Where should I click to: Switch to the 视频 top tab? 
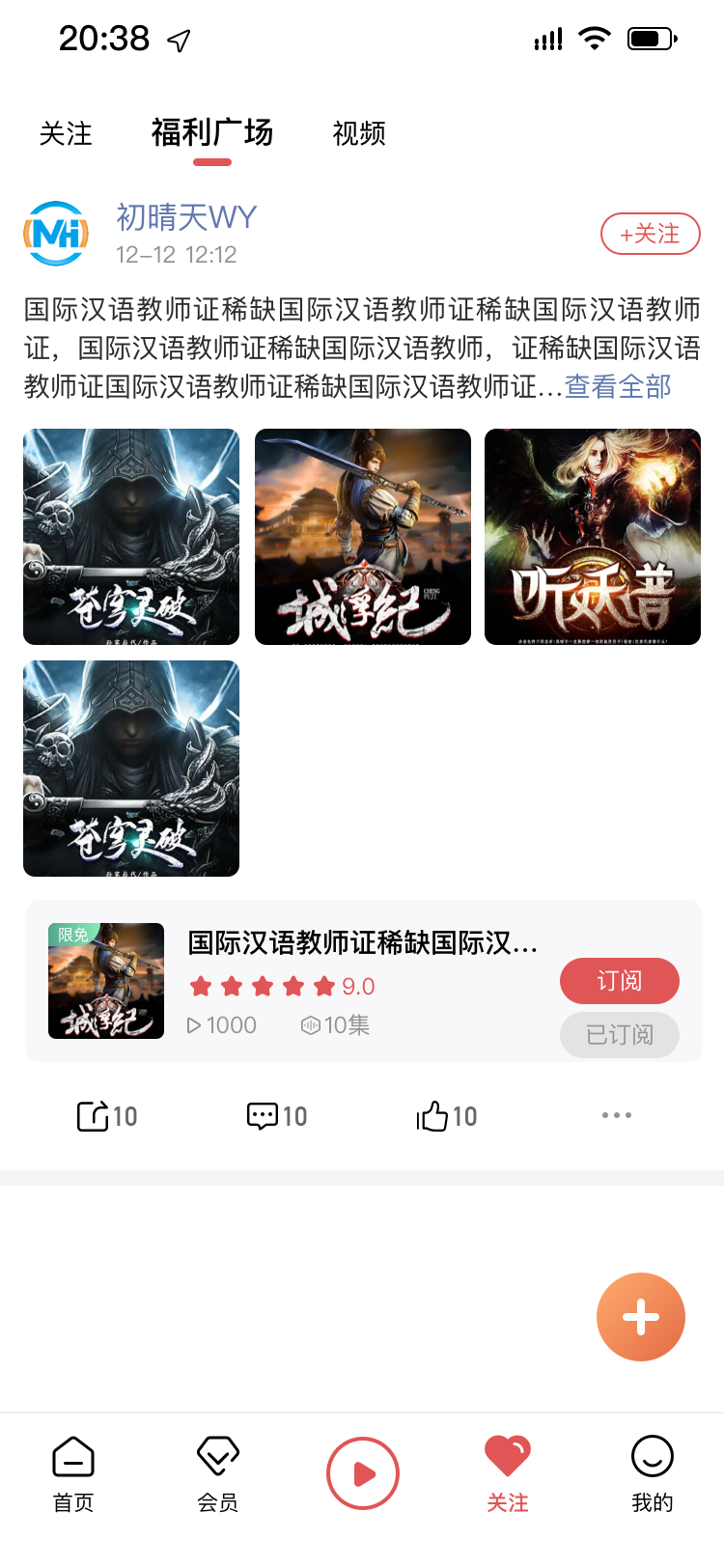[359, 133]
